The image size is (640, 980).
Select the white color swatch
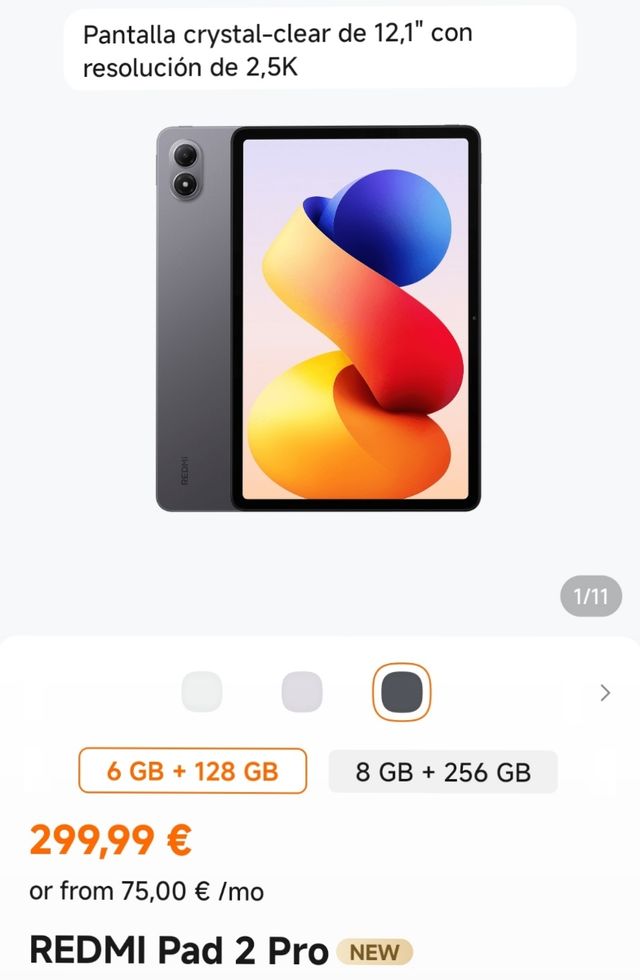(202, 692)
